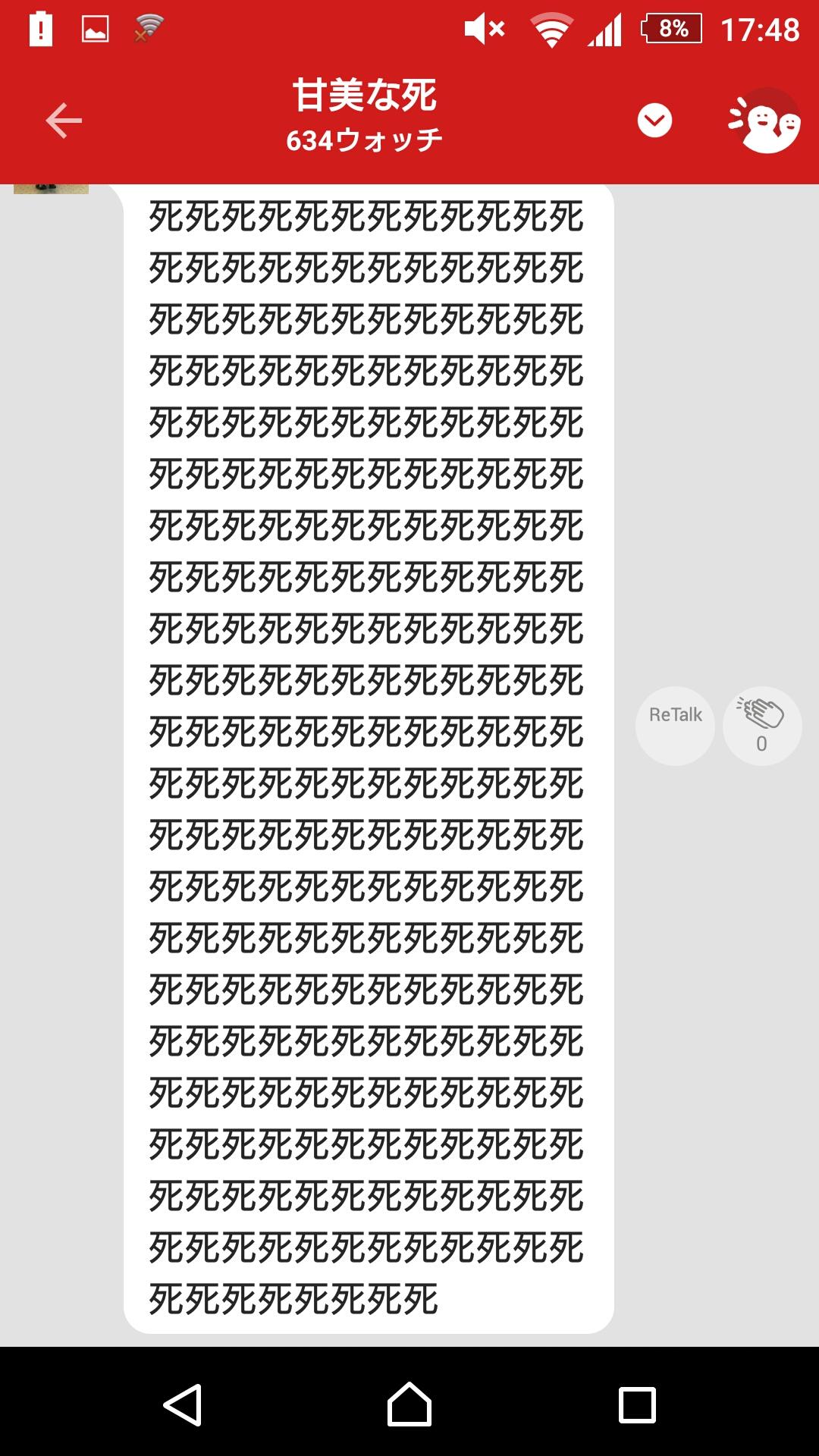The width and height of the screenshot is (819, 1456).
Task: Tap the applause counter showing 0
Action: (761, 744)
